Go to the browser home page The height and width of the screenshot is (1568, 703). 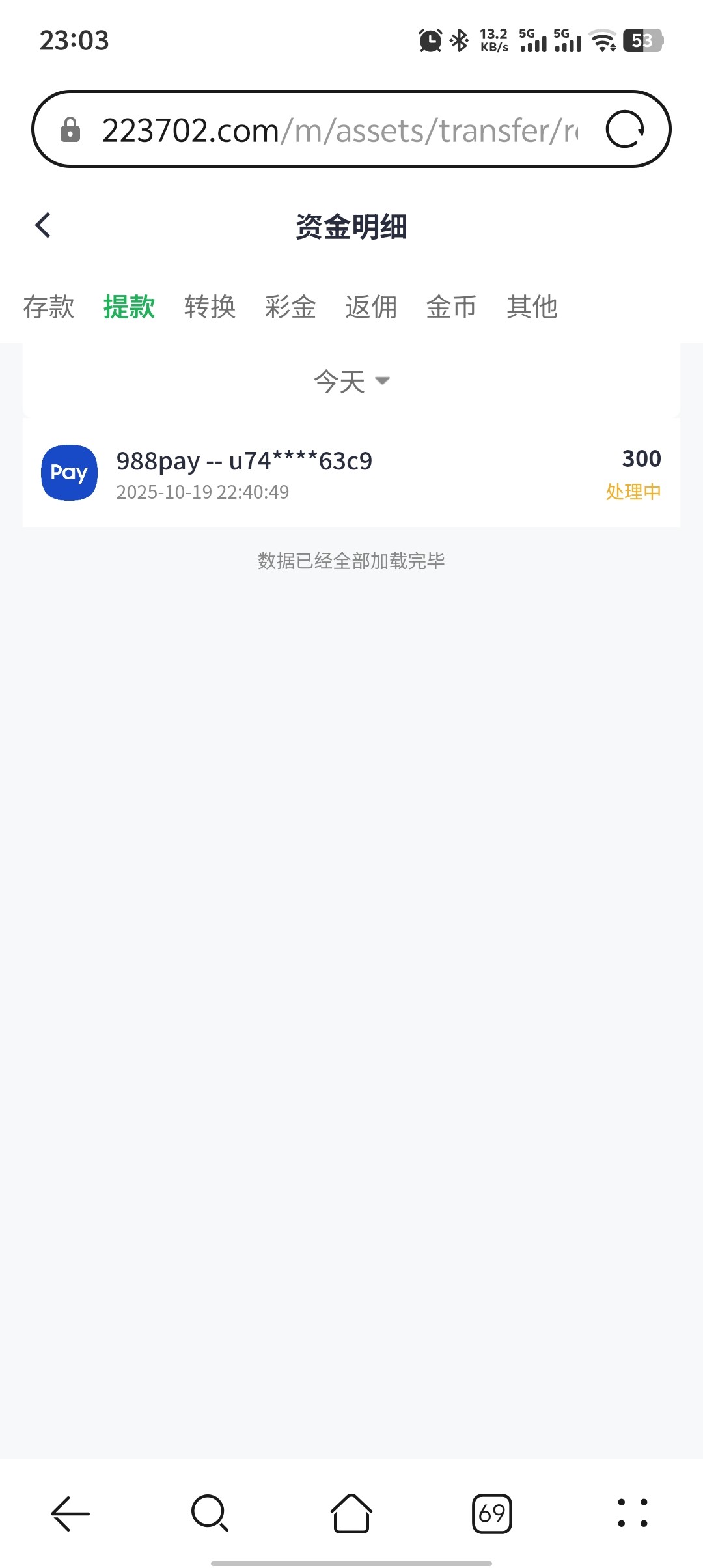[351, 1513]
